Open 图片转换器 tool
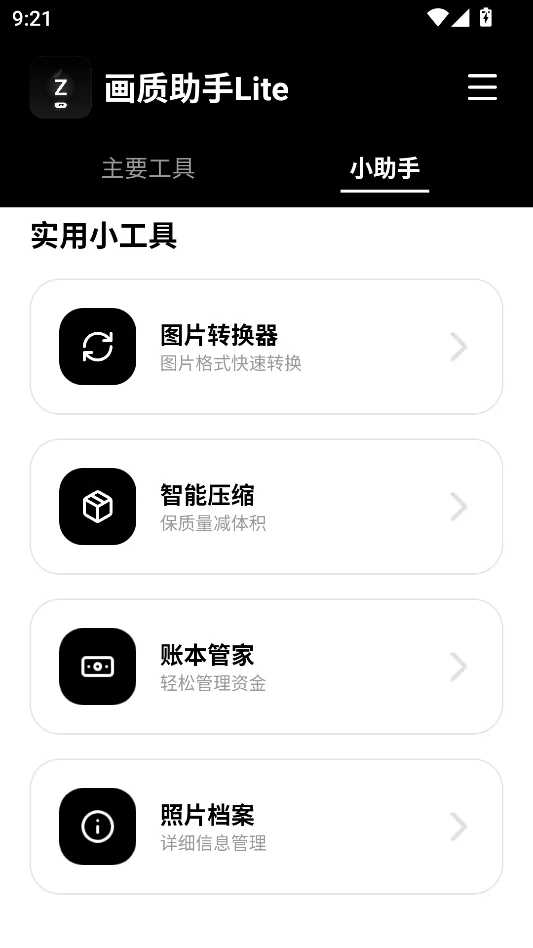The width and height of the screenshot is (533, 948). (266, 346)
